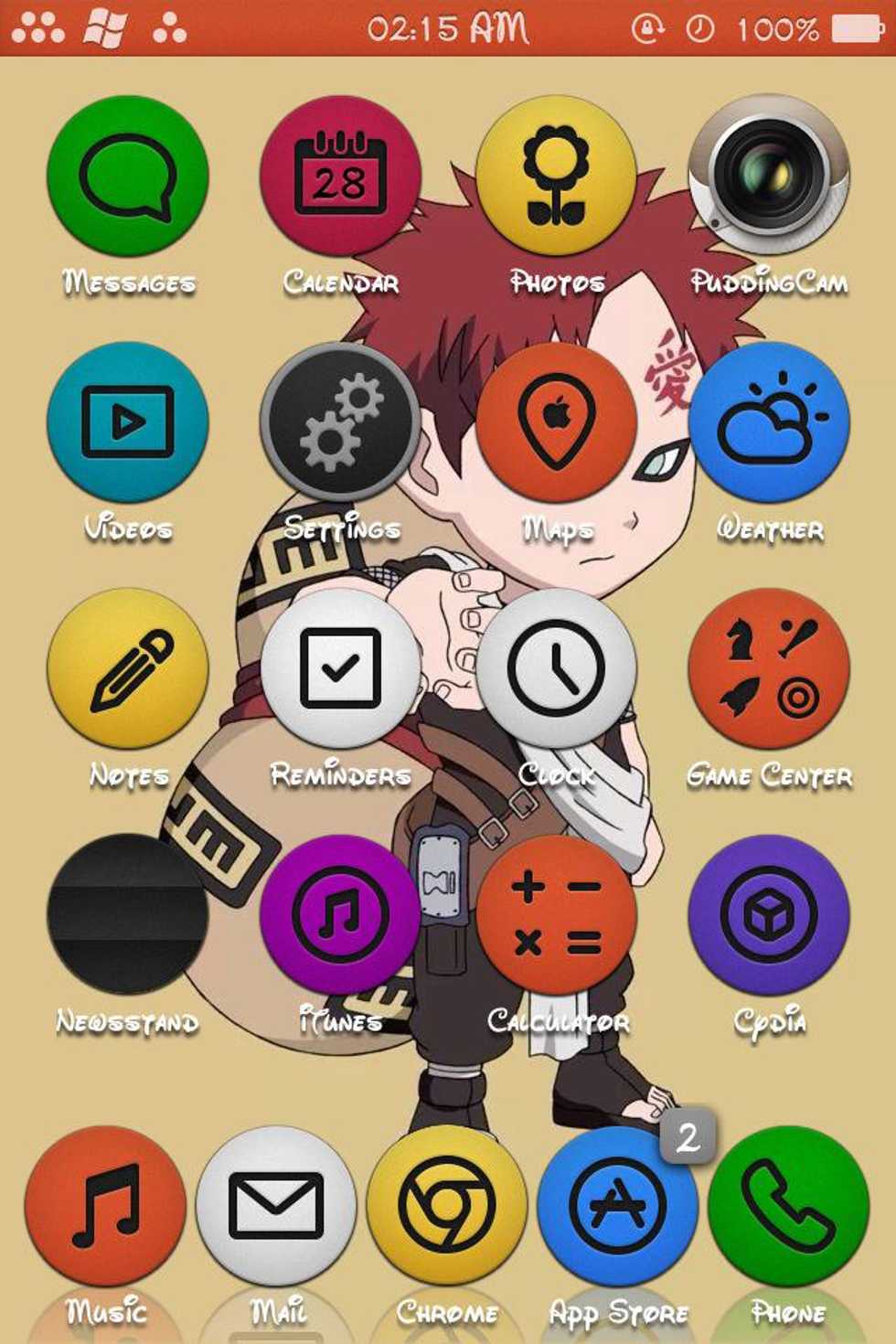Check the Weather app

pyautogui.click(x=769, y=422)
